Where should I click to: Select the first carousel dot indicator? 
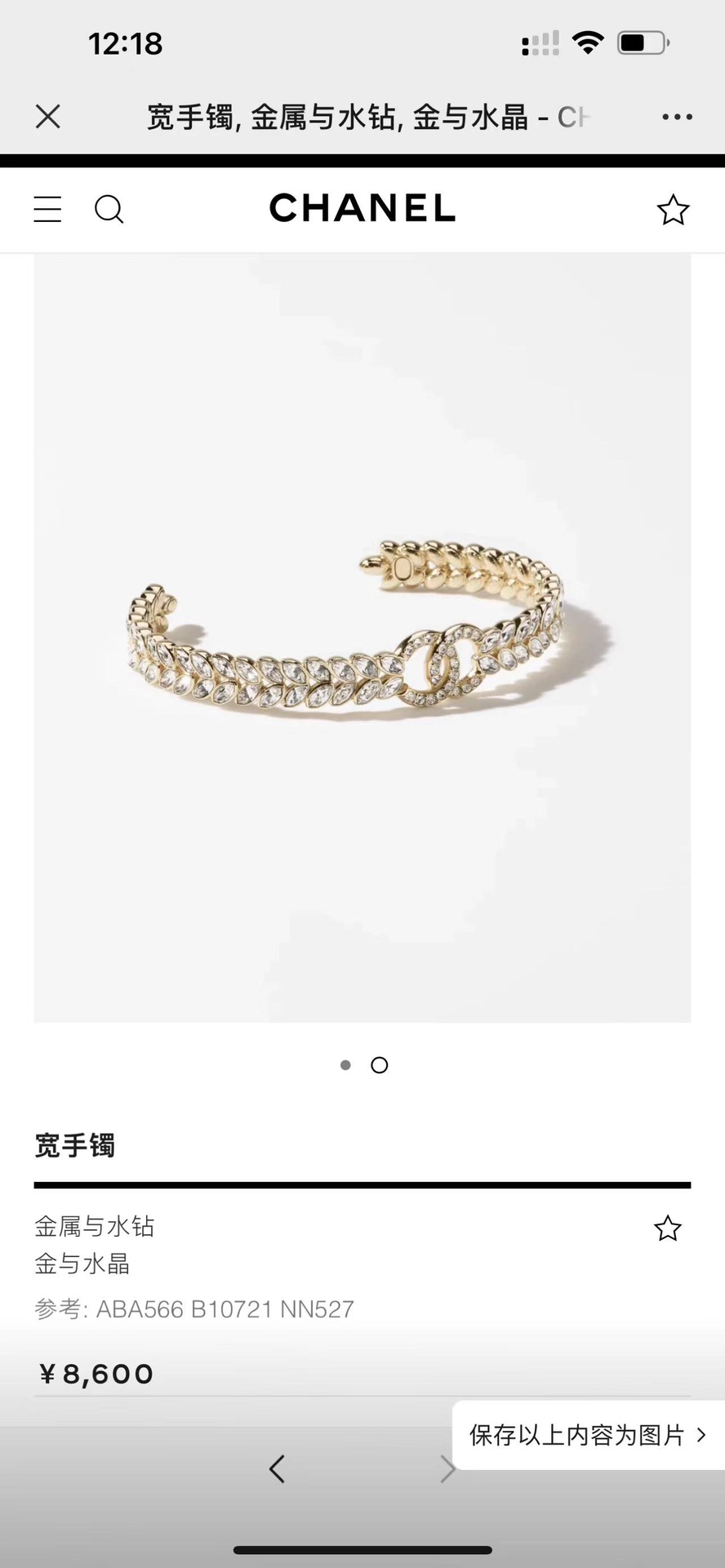[x=345, y=1065]
